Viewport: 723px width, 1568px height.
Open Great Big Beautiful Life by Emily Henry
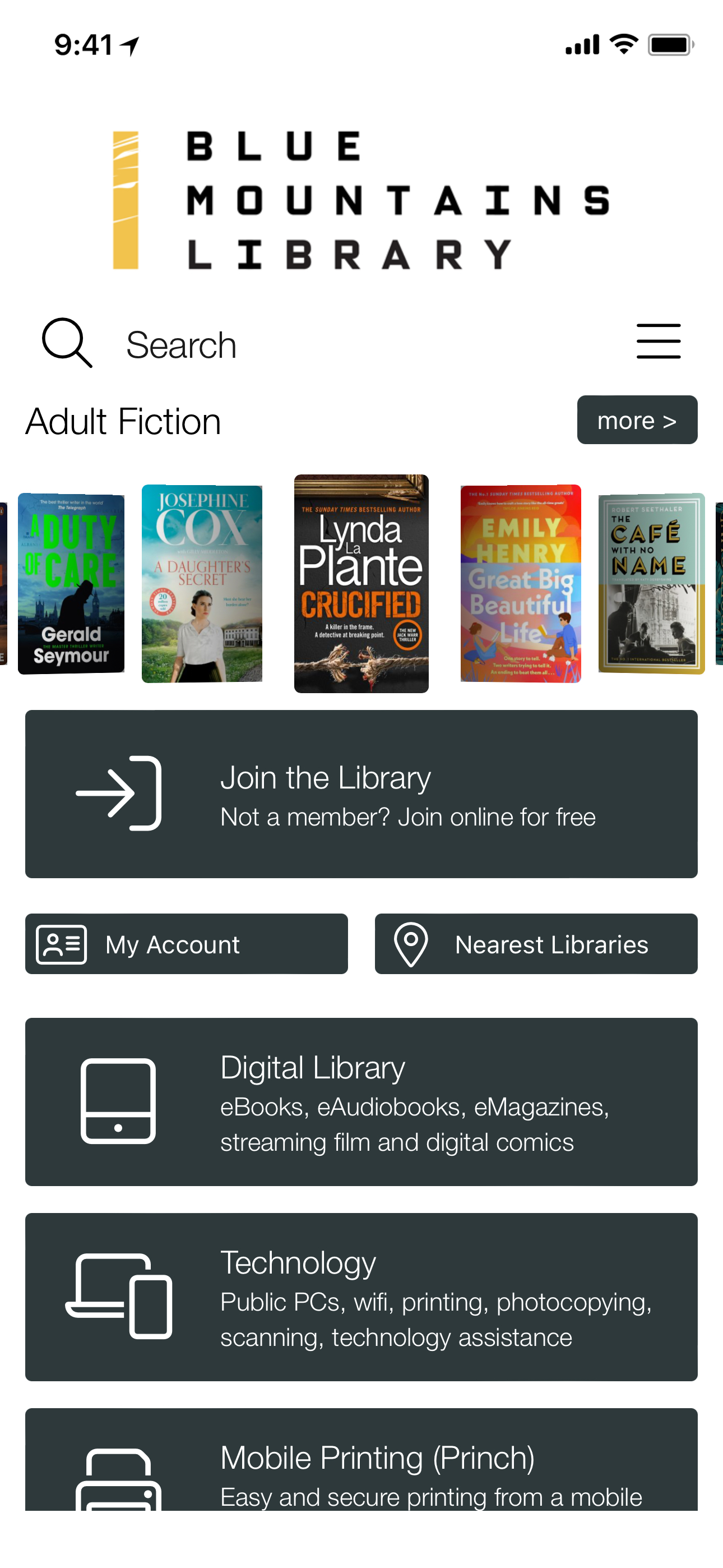point(520,583)
